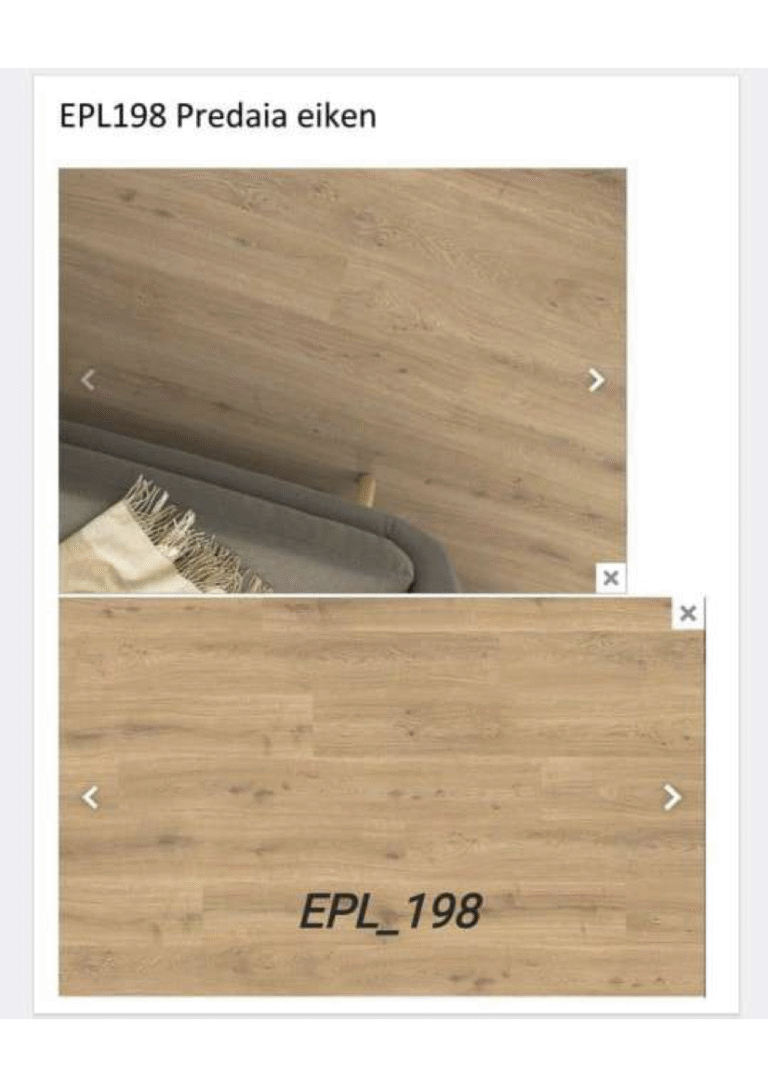Show the next image after the EPL_198 plank
The width and height of the screenshot is (768, 1087).
673,797
